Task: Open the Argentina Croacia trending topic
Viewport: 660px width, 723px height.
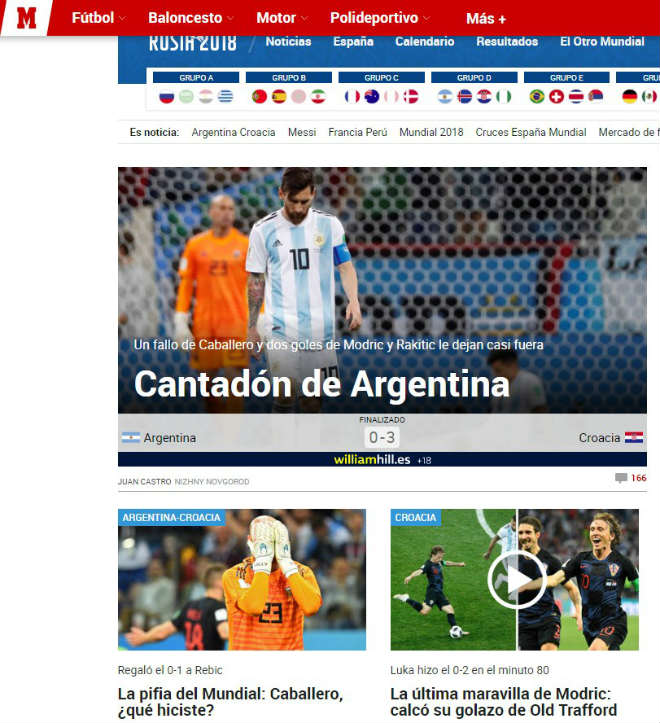Action: (233, 132)
